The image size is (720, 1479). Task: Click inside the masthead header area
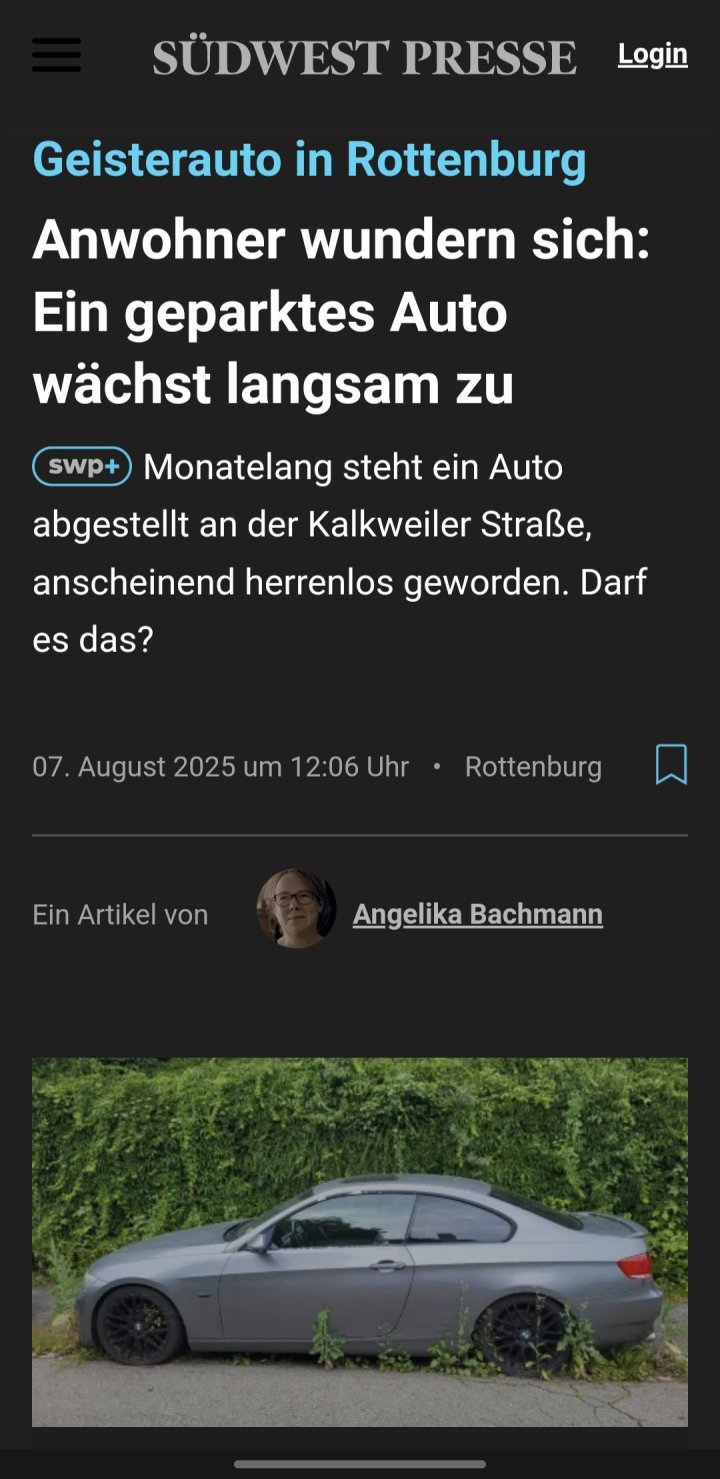[x=360, y=56]
